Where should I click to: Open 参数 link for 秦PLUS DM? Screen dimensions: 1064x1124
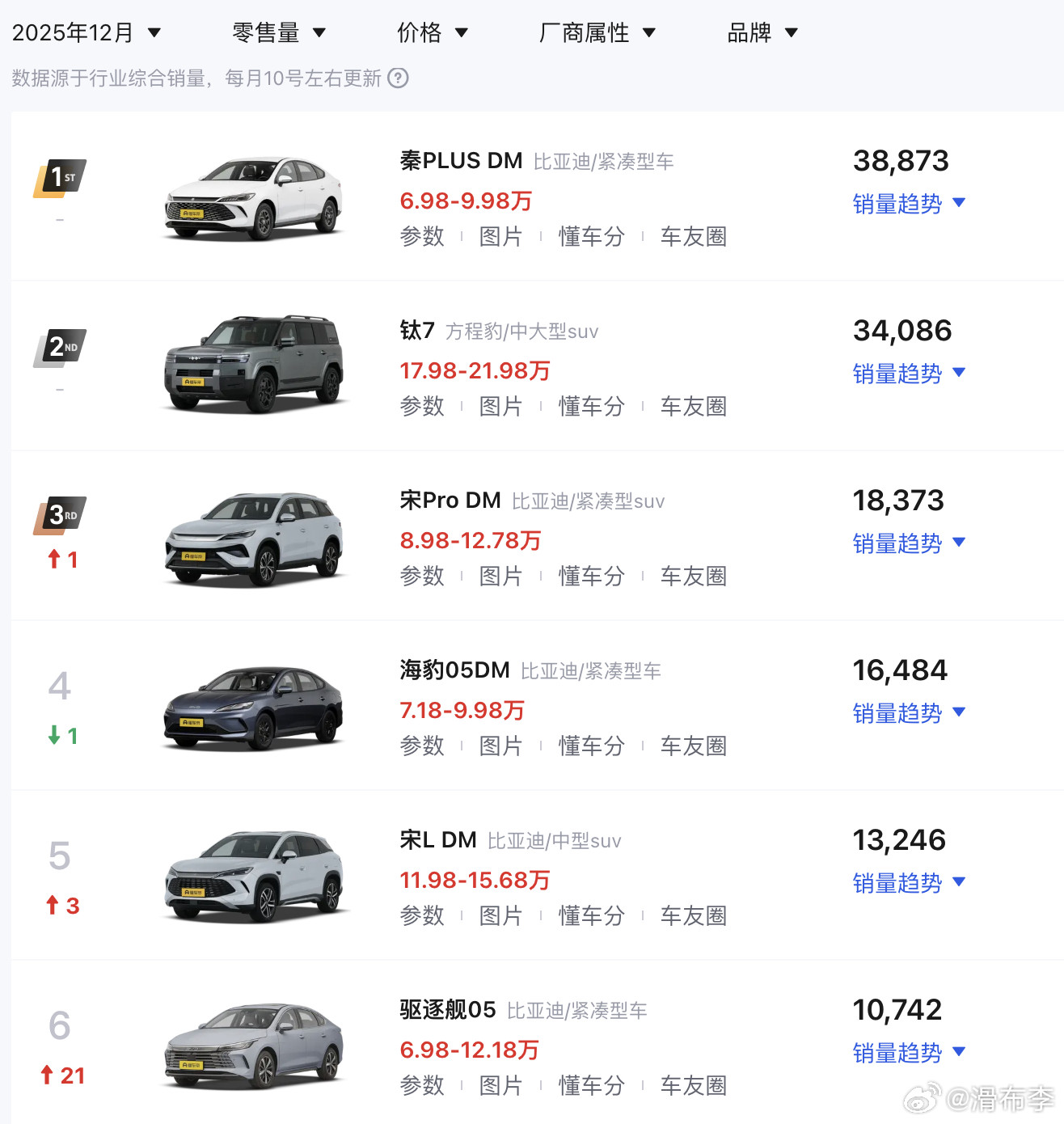pyautogui.click(x=422, y=236)
